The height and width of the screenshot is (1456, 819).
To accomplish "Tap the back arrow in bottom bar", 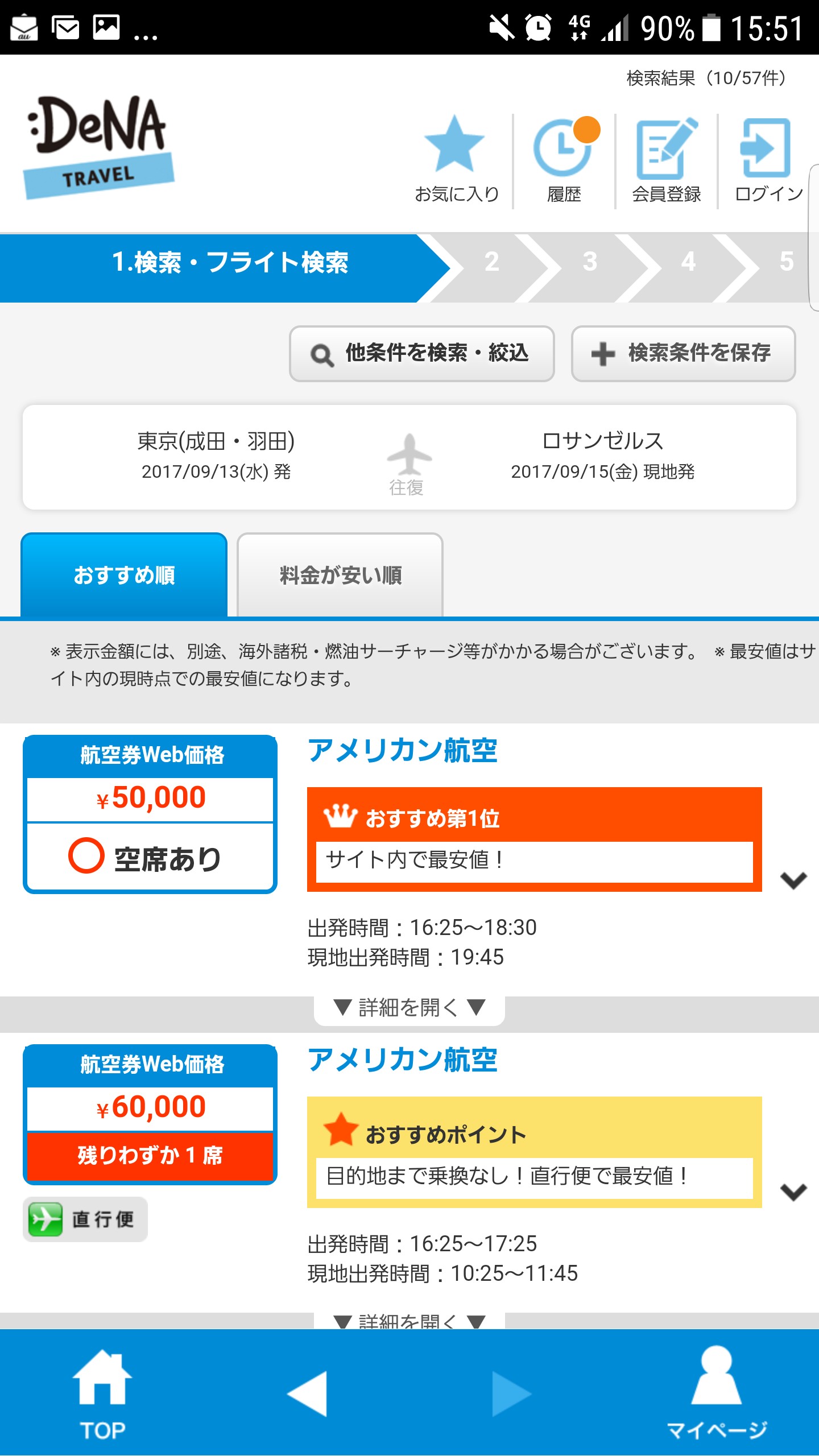I will (308, 1393).
